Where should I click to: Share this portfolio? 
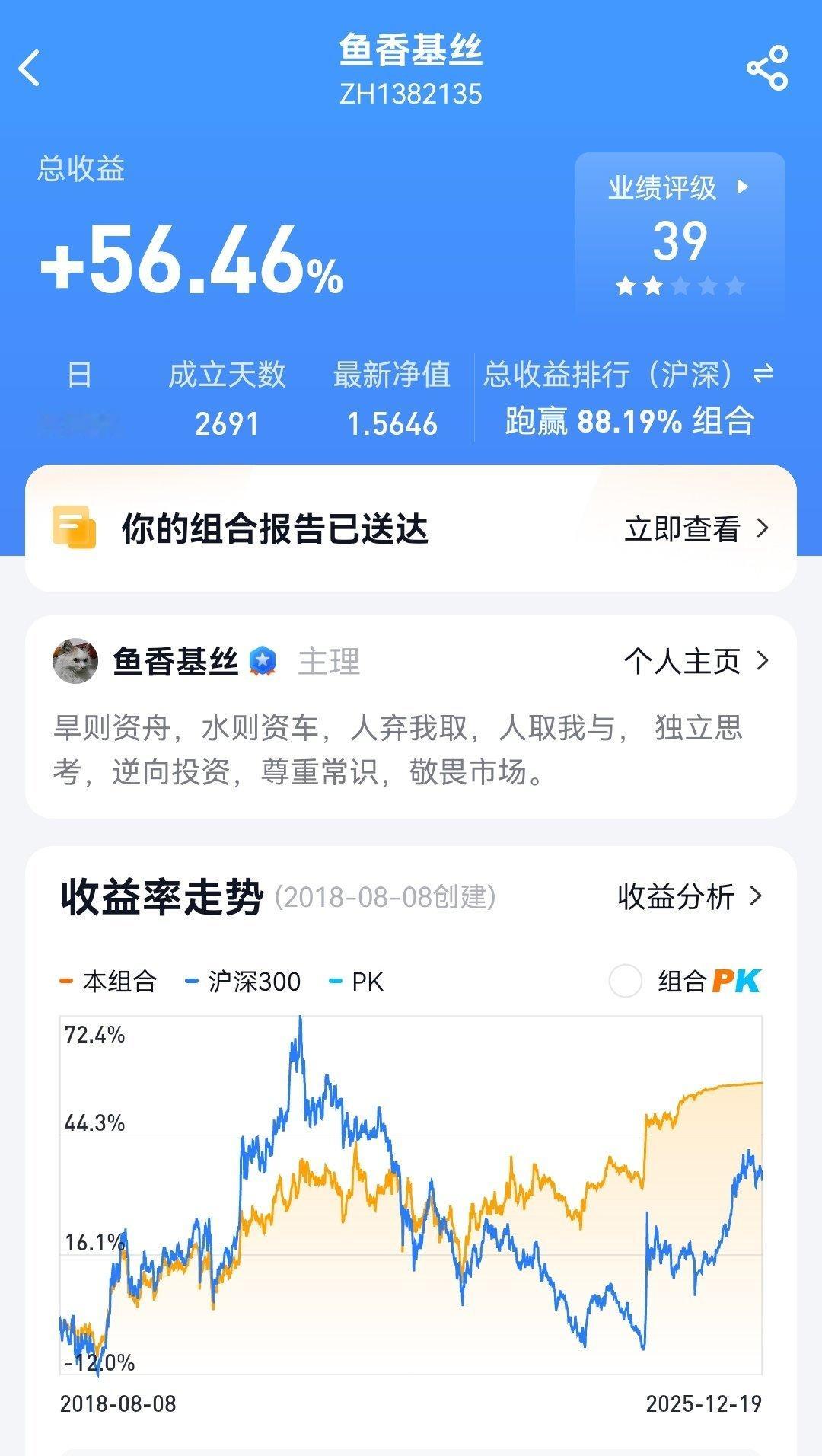(766, 69)
